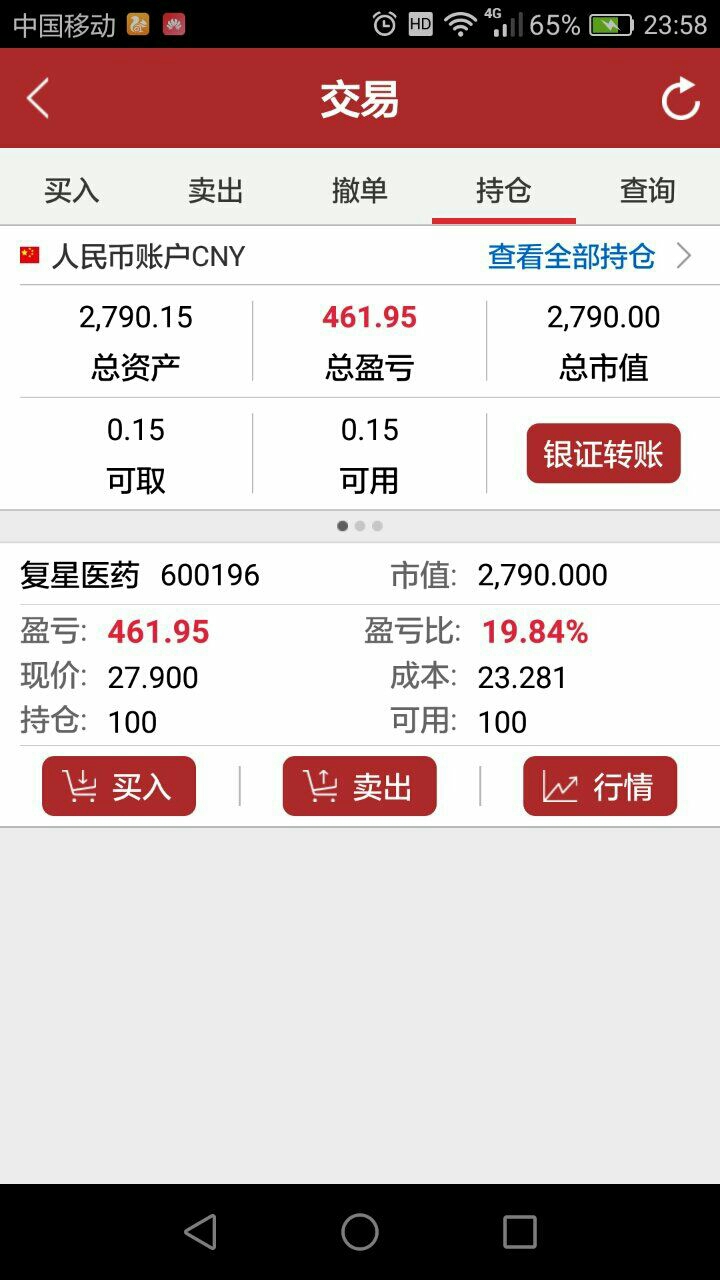Screen dimensions: 720x1280
Task: Tap the account page indicator dots
Action: [360, 526]
